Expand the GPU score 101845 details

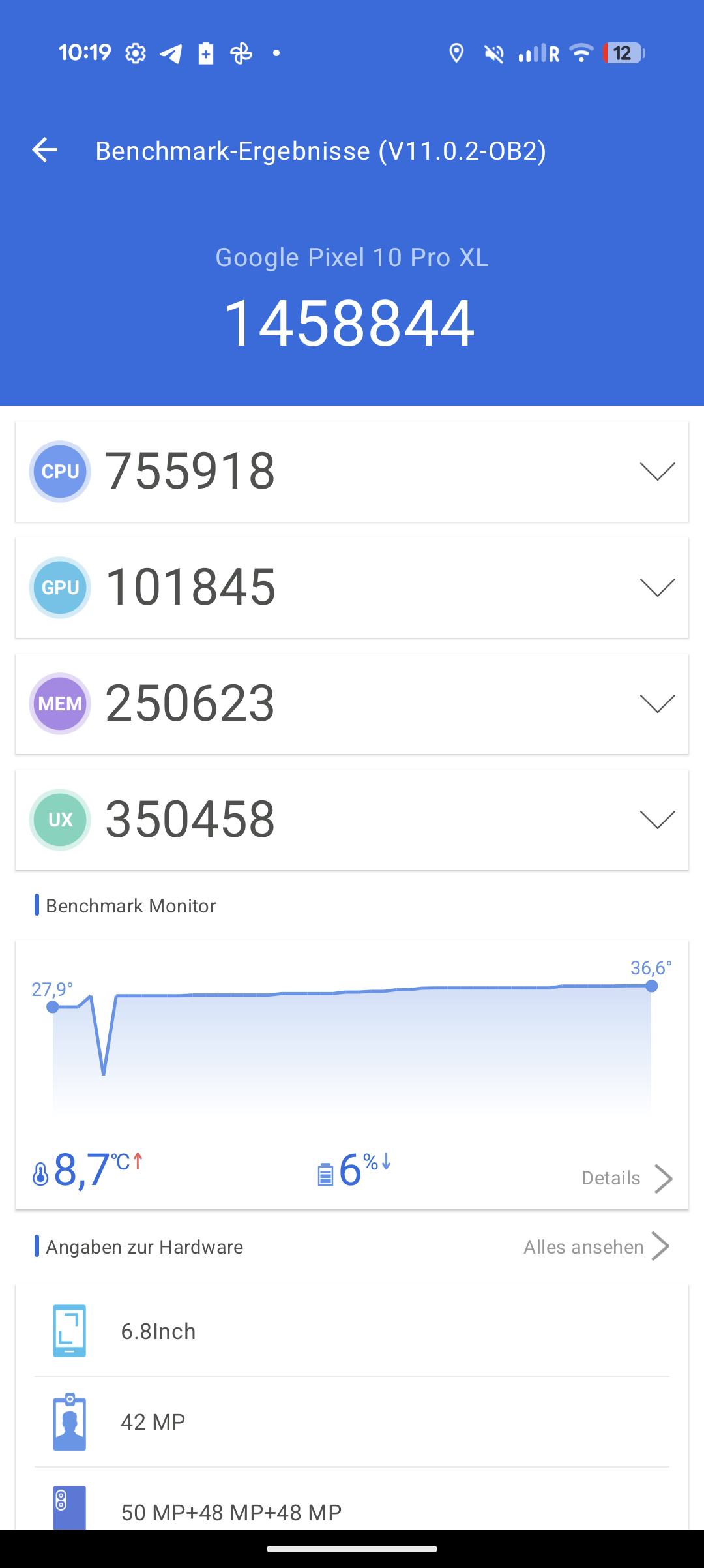pyautogui.click(x=657, y=588)
